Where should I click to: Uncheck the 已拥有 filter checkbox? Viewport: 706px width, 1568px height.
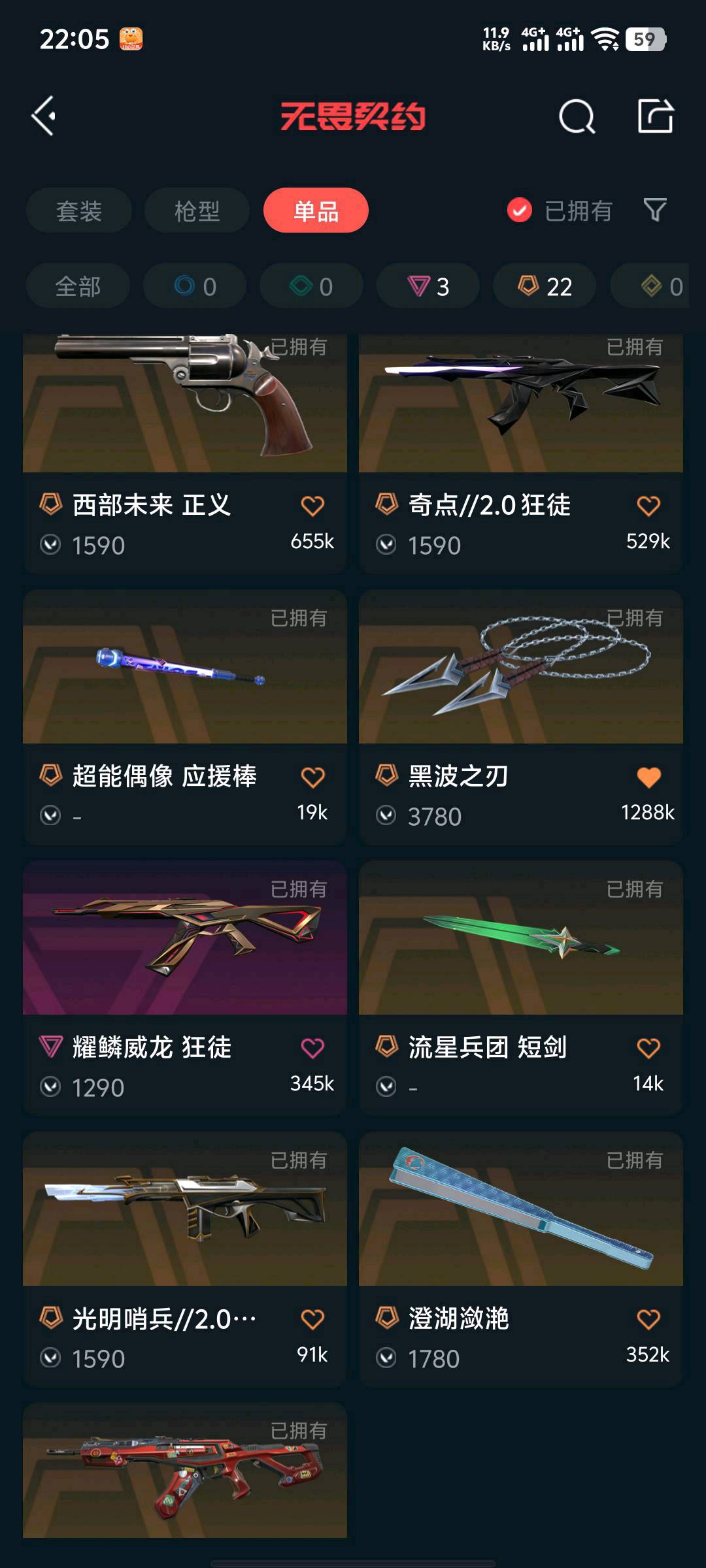[520, 210]
